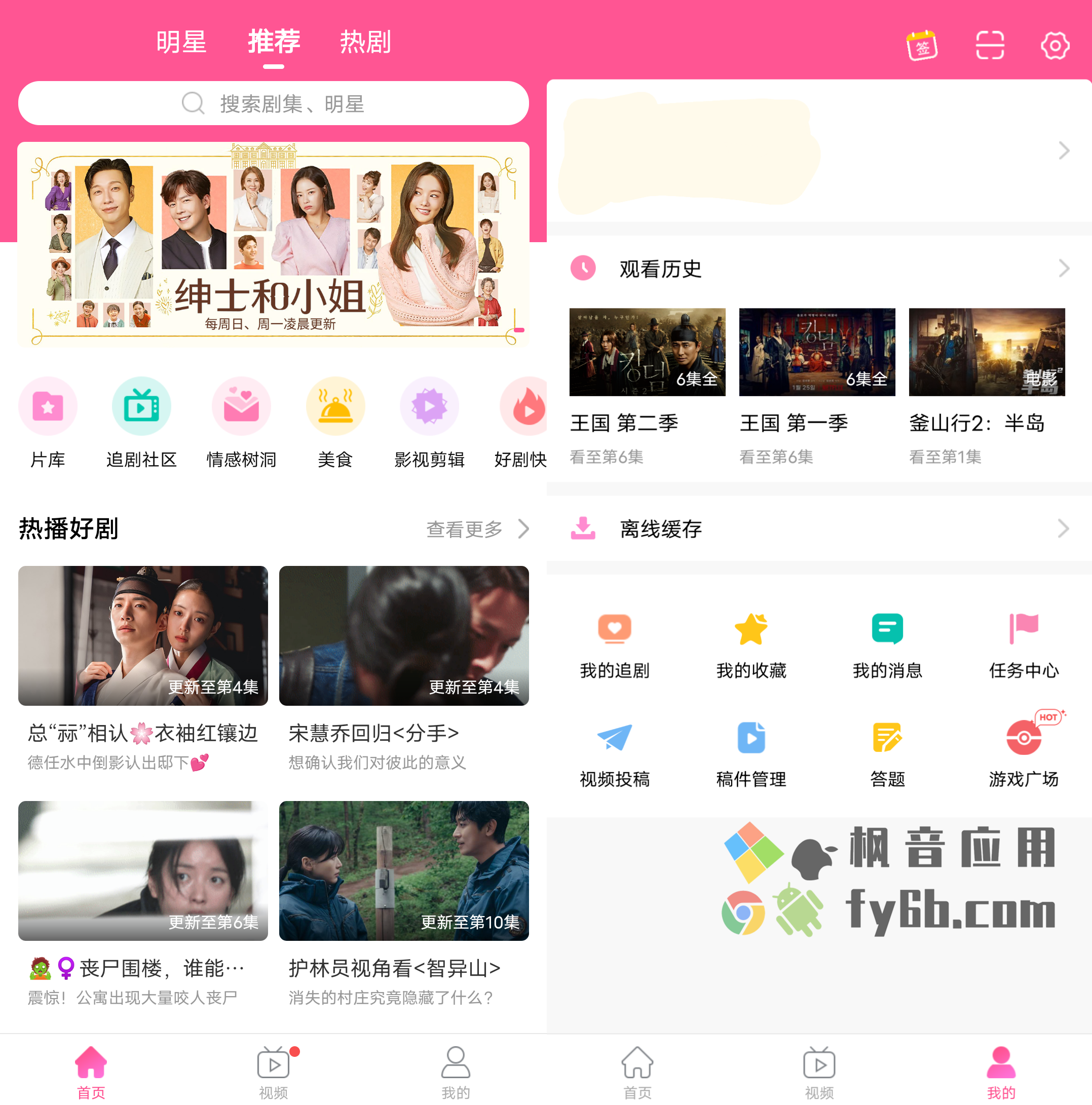Tap 查看更多 for 热播好剧

click(476, 529)
